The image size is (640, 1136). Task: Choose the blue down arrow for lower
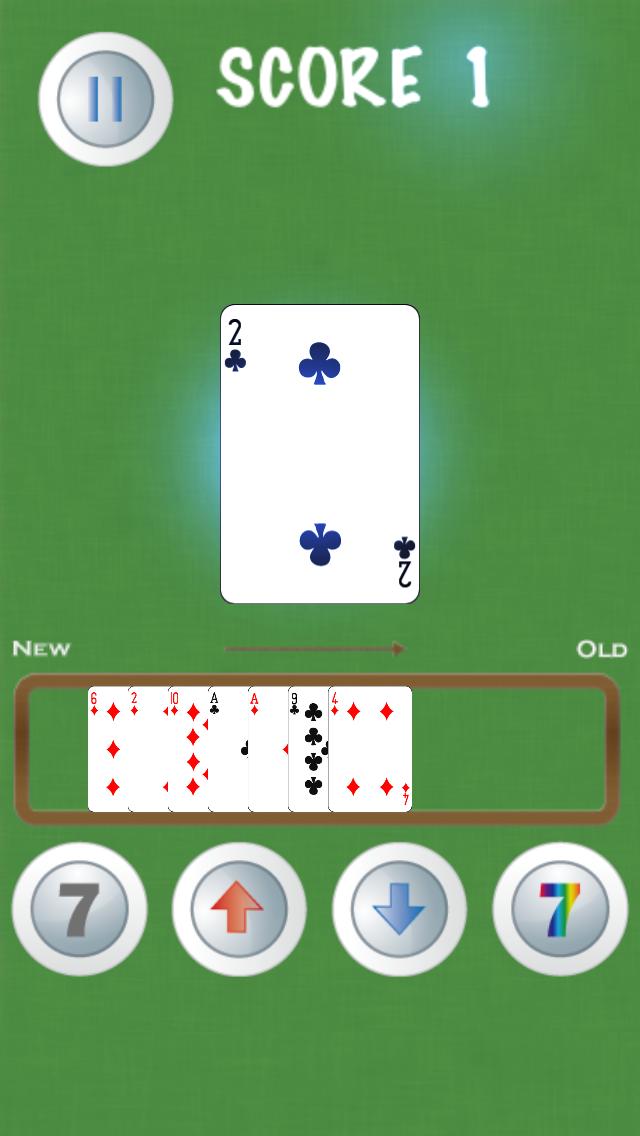(400, 910)
